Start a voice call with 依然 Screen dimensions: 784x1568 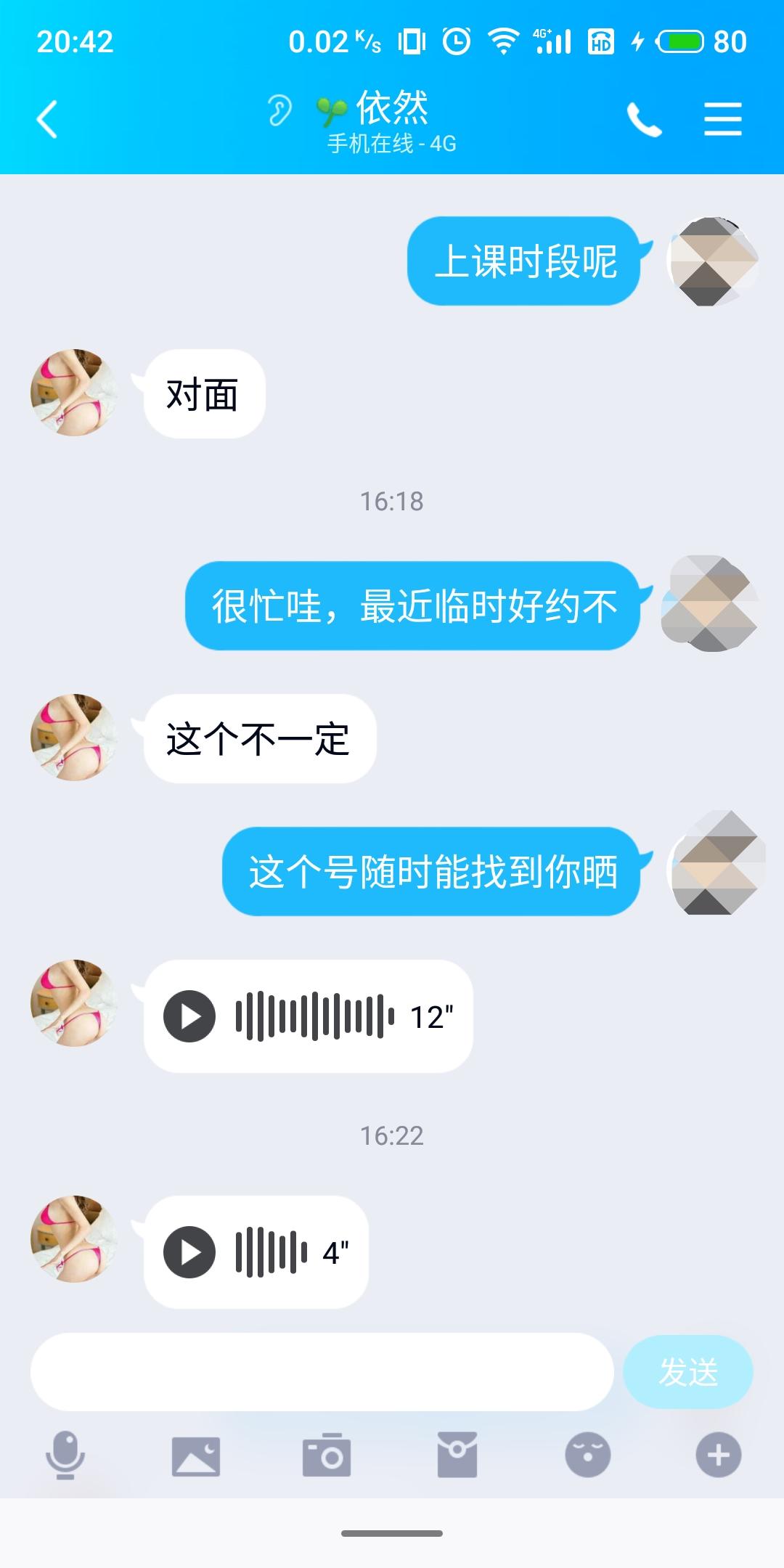click(644, 120)
